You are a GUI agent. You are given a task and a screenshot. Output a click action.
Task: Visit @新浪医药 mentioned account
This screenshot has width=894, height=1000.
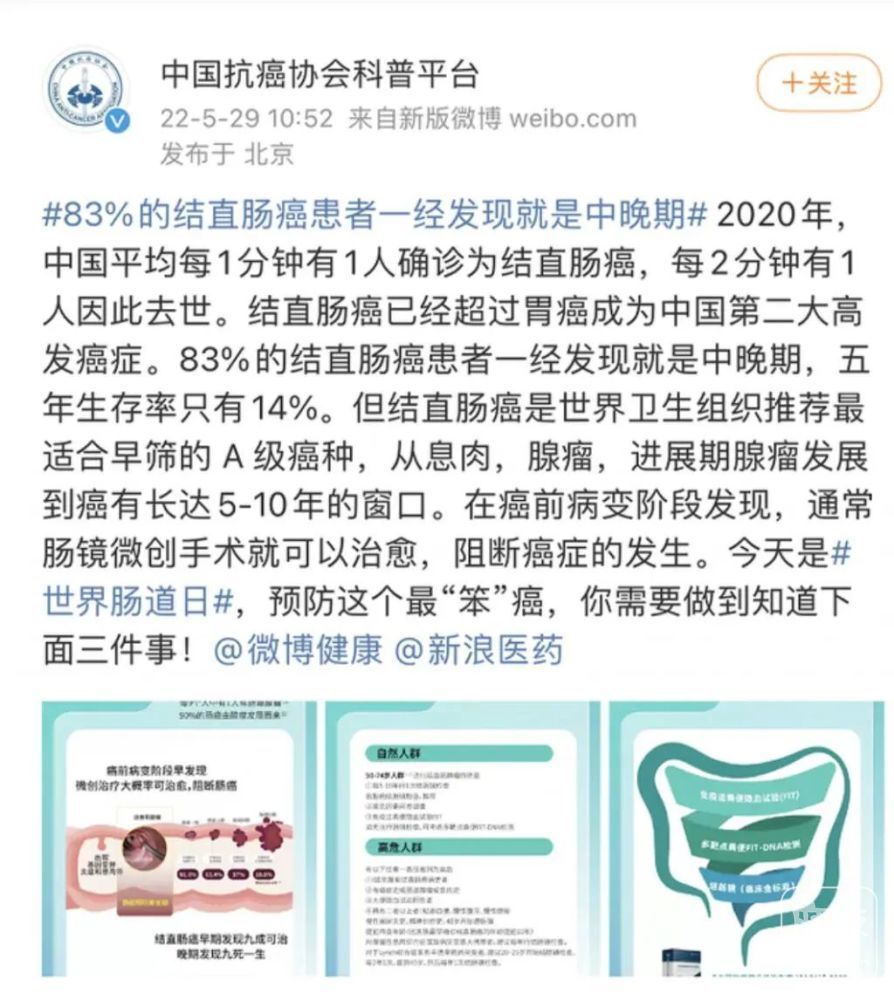[x=479, y=651]
